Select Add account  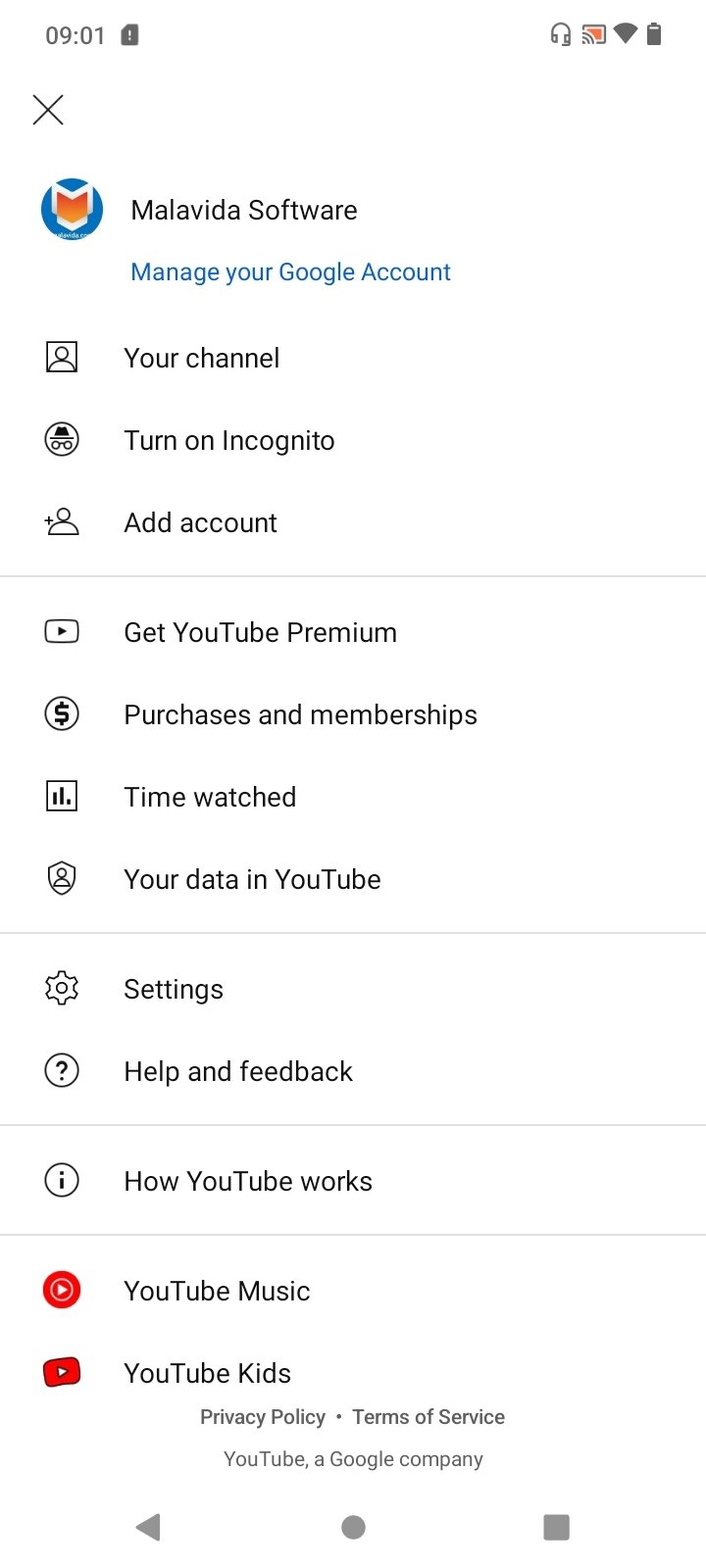pos(353,522)
